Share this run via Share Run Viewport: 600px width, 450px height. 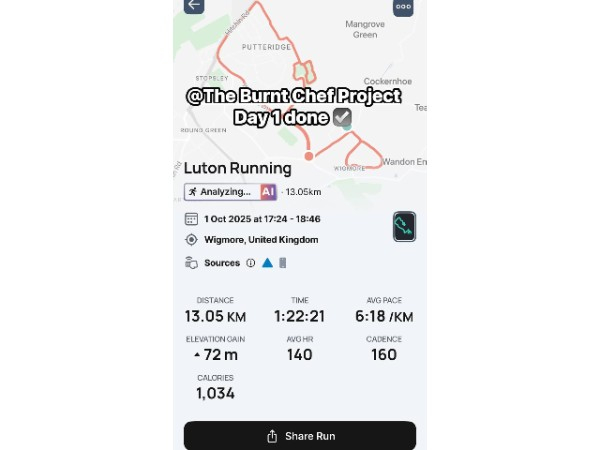coord(299,436)
